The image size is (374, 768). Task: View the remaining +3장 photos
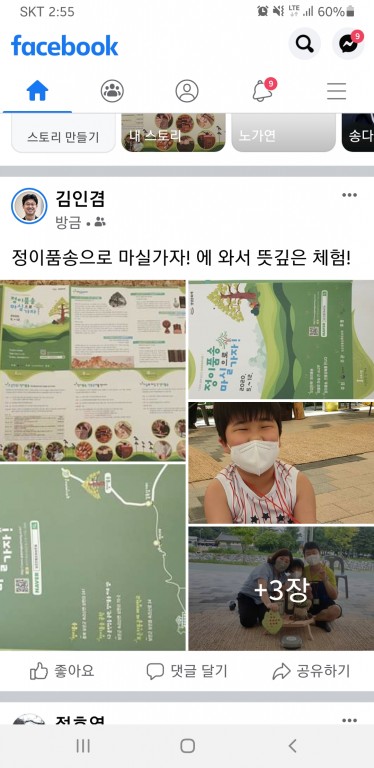point(281,589)
